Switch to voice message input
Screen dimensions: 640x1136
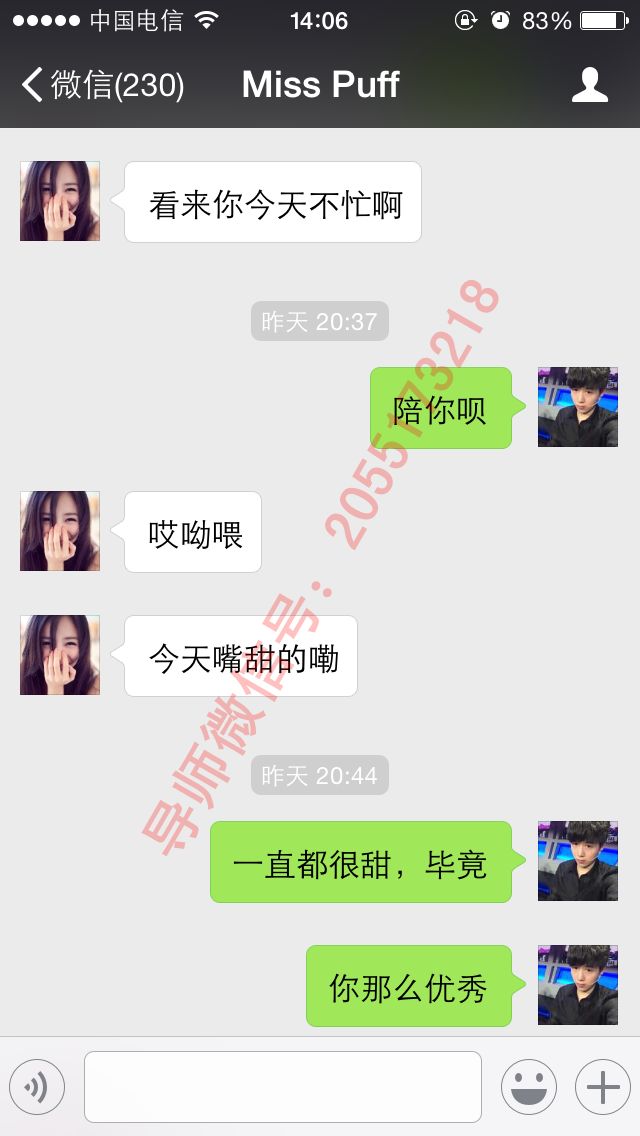[x=37, y=1087]
